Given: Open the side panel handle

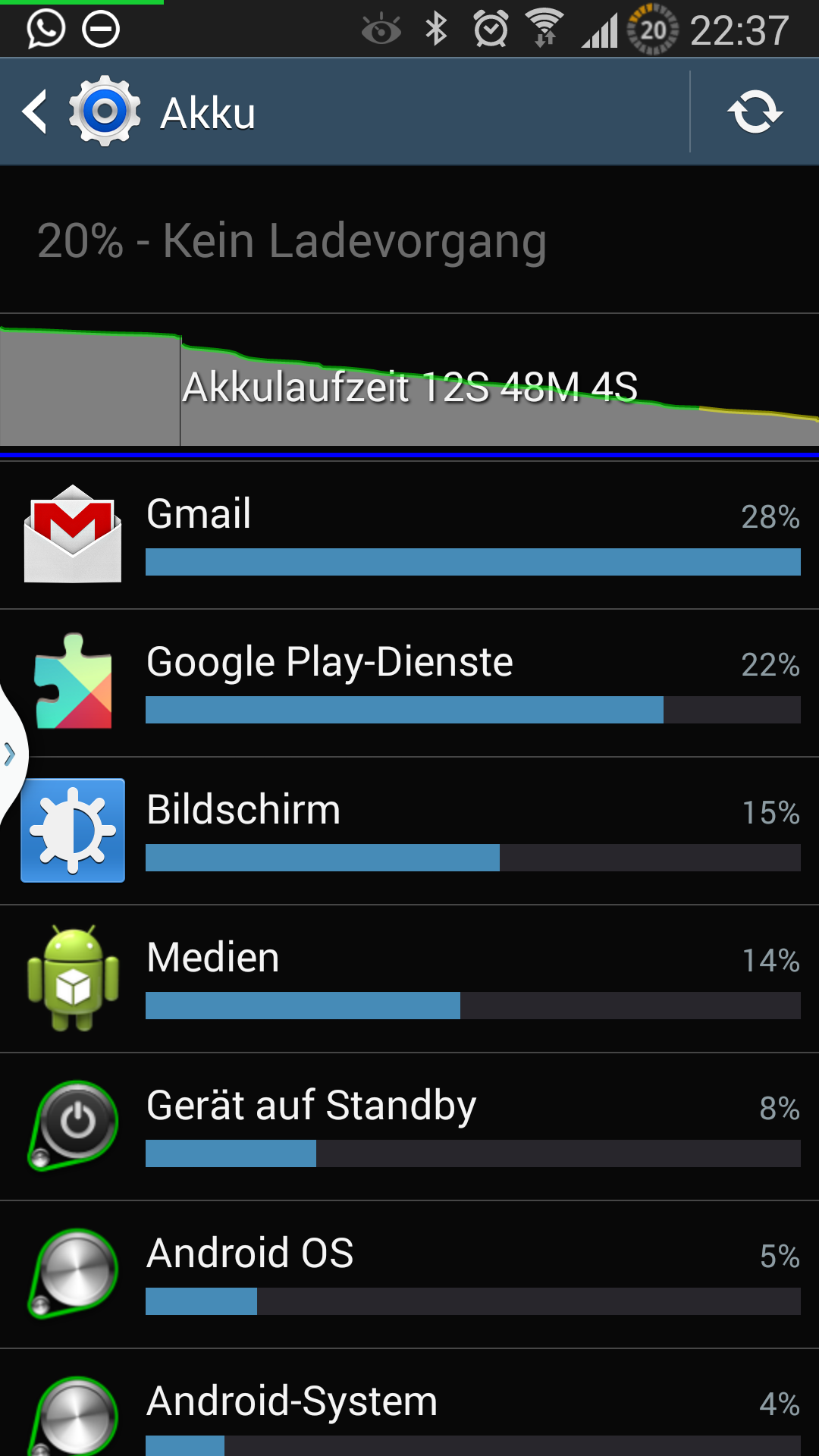Looking at the screenshot, I should click(x=11, y=754).
